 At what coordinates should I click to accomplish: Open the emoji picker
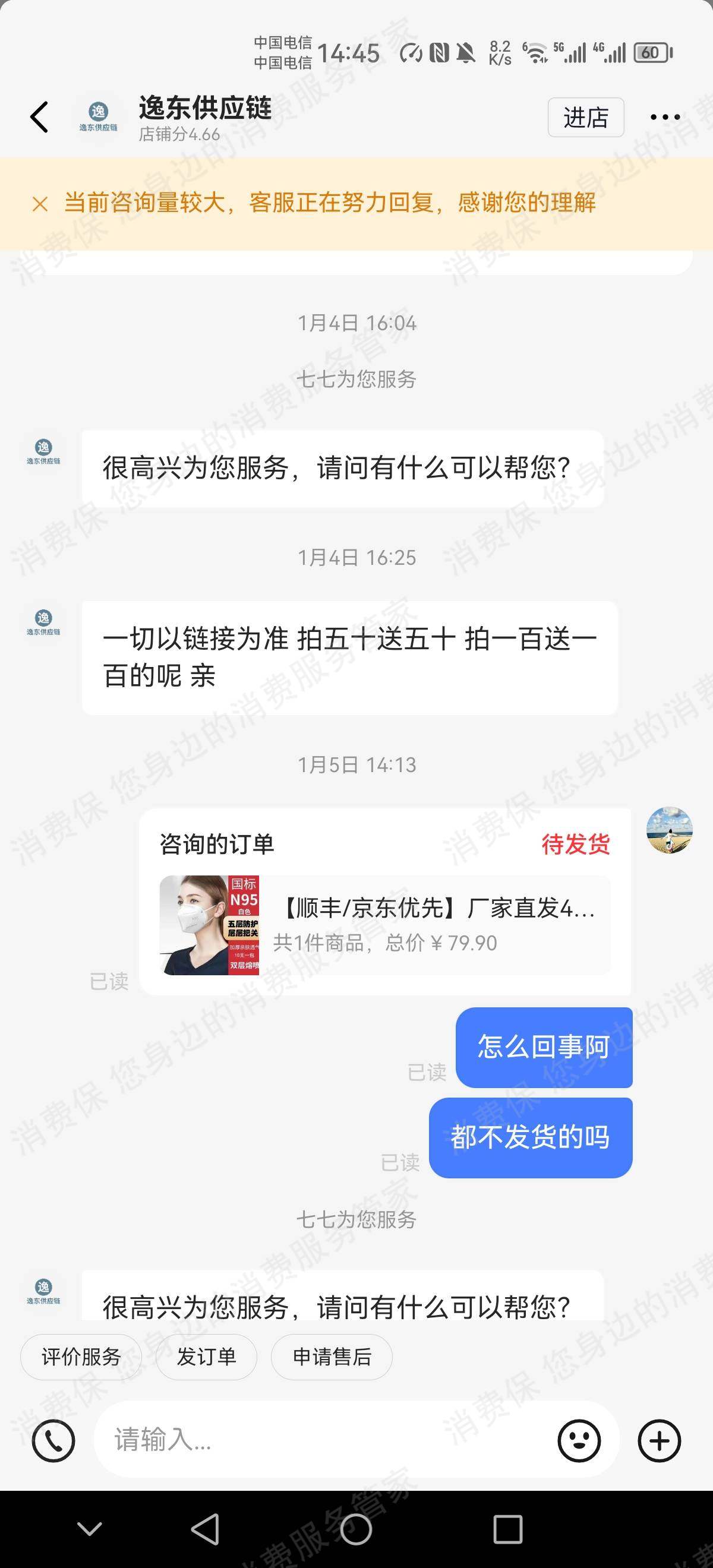[x=579, y=1440]
